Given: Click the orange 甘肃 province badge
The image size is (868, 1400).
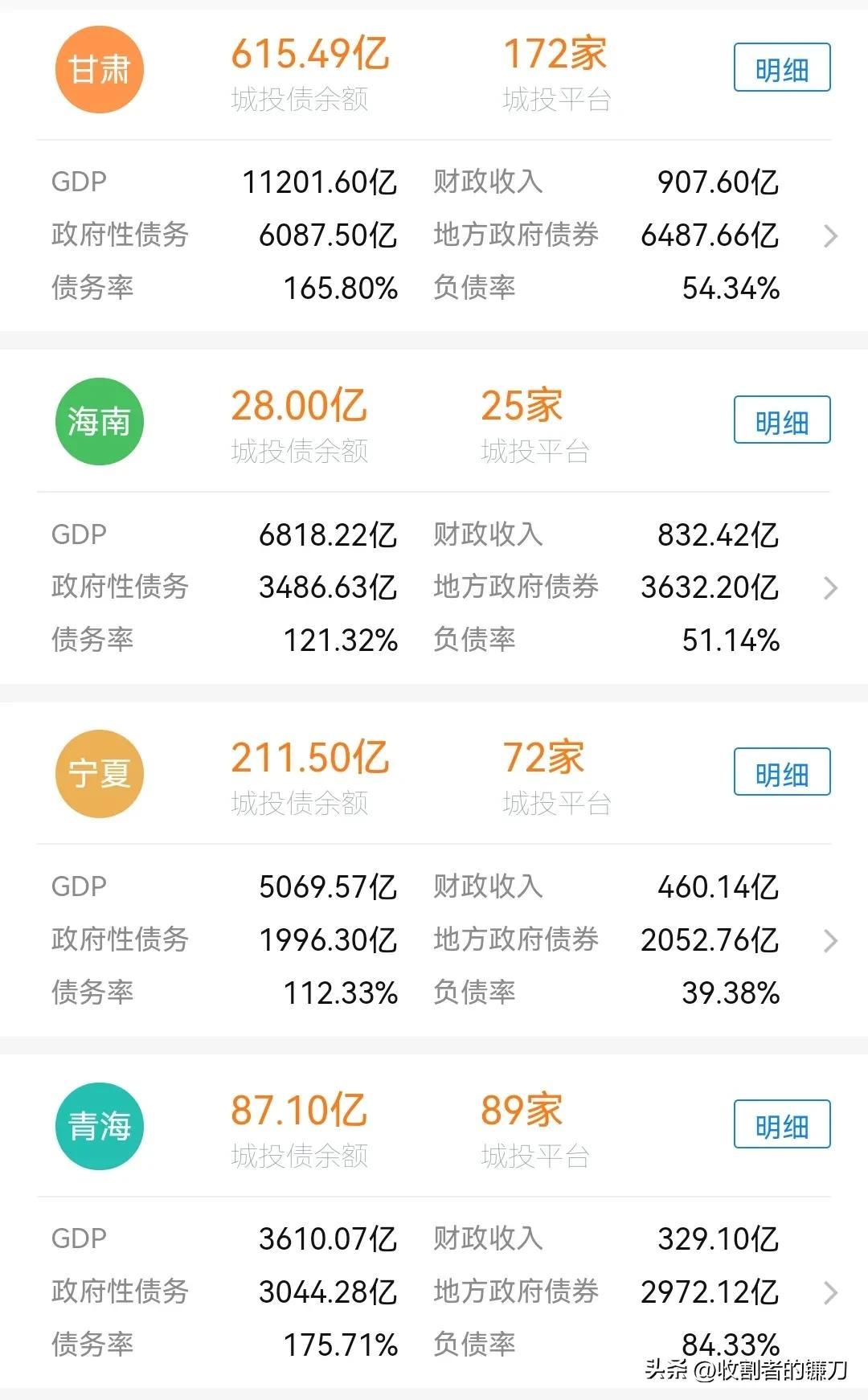Looking at the screenshot, I should click(x=99, y=69).
